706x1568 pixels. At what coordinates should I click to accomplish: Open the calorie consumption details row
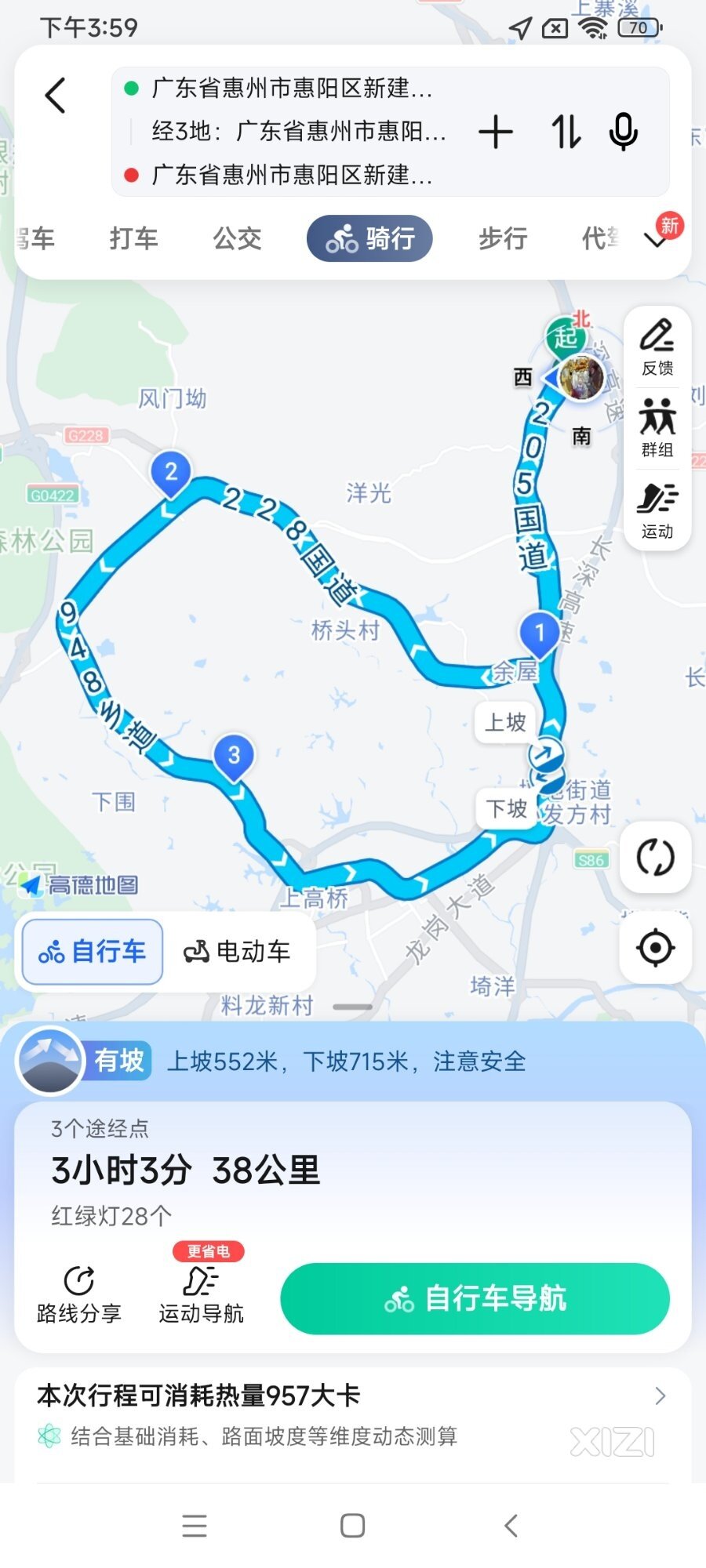coord(353,1414)
